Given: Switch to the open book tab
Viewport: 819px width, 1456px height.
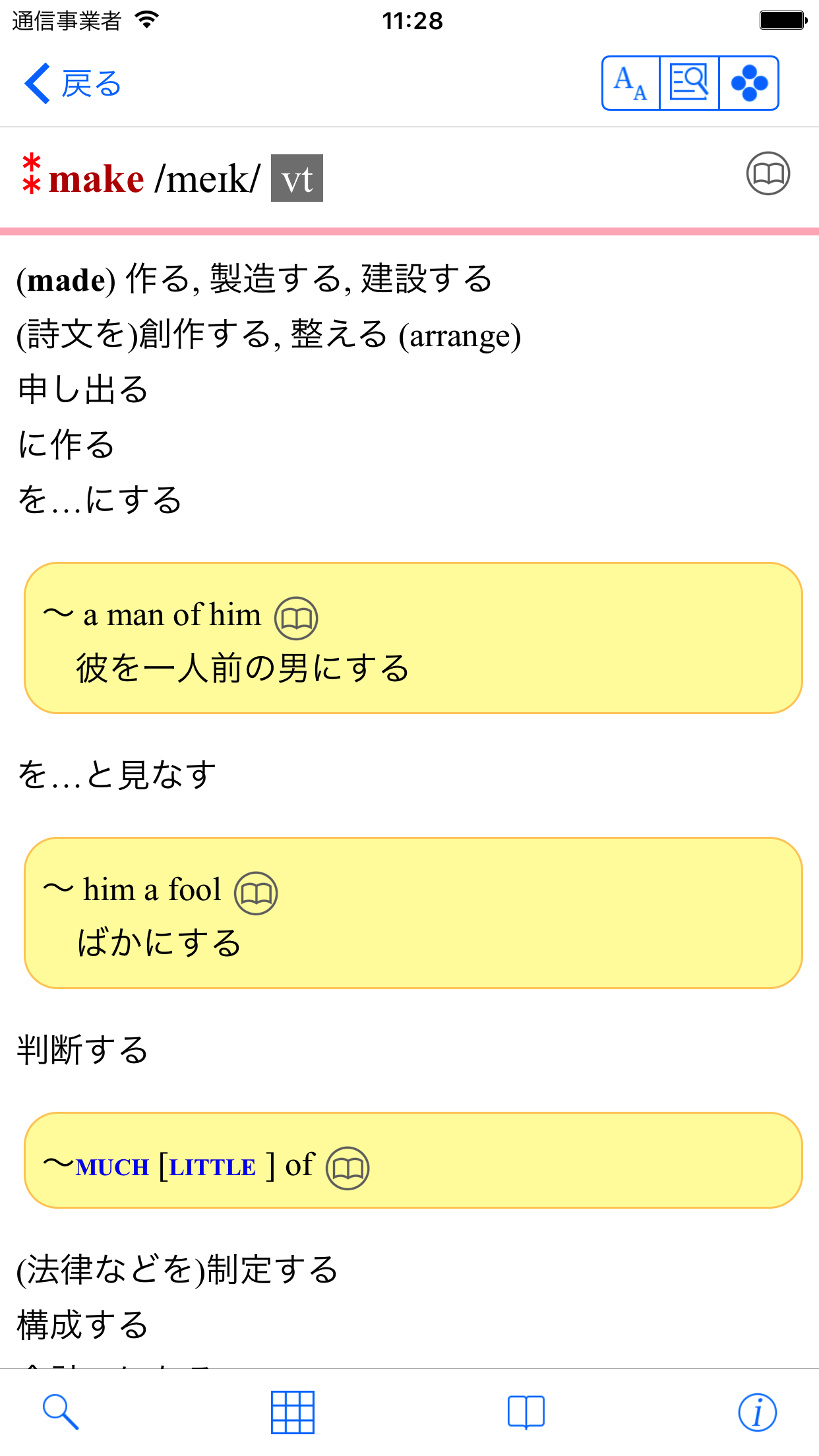Looking at the screenshot, I should pos(526,1412).
